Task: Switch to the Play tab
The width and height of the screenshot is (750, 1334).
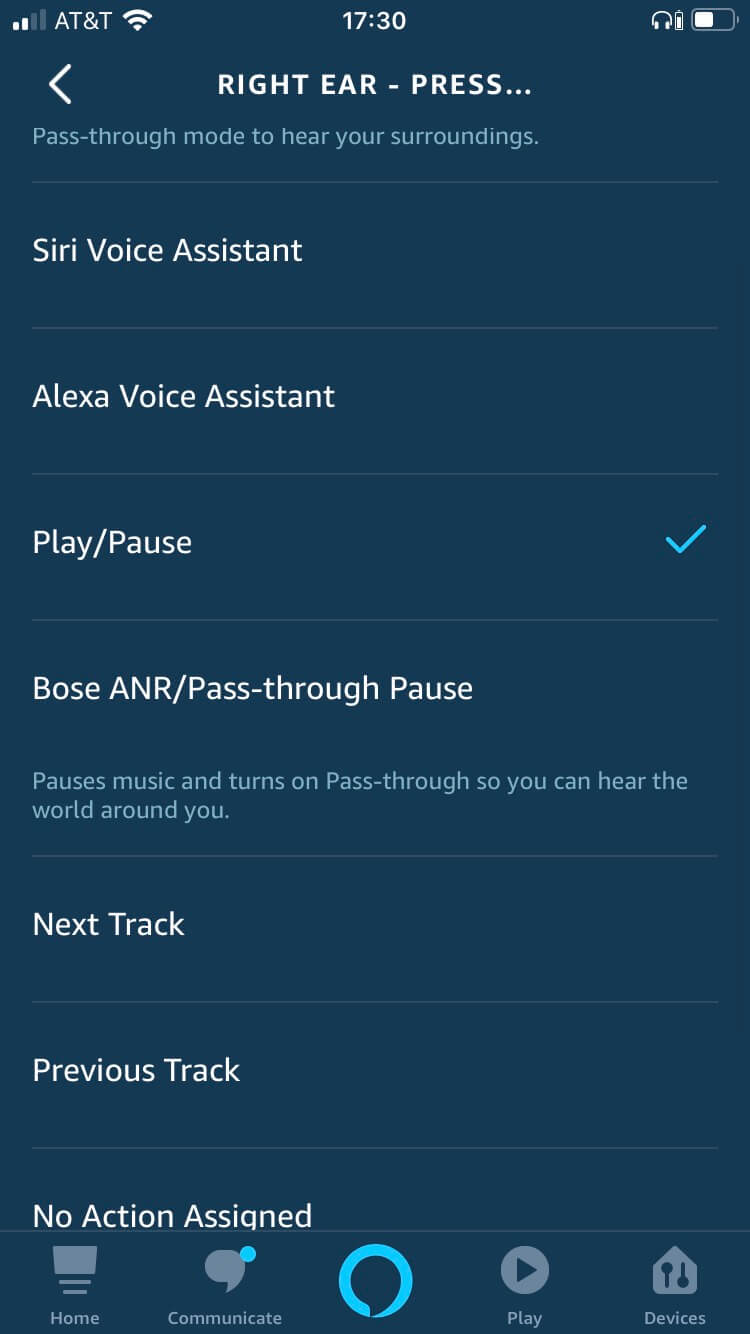Action: [524, 1286]
